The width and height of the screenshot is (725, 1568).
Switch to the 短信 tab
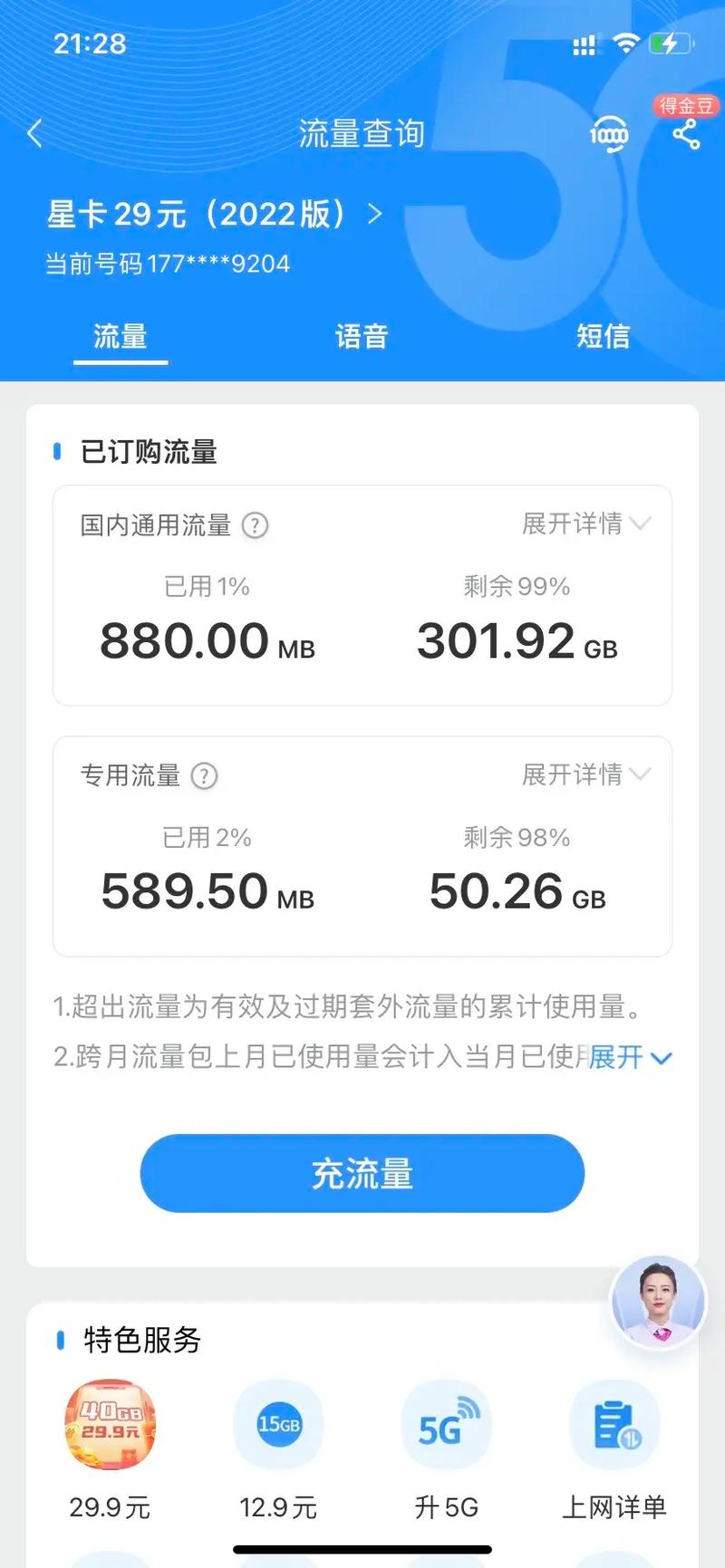[603, 336]
